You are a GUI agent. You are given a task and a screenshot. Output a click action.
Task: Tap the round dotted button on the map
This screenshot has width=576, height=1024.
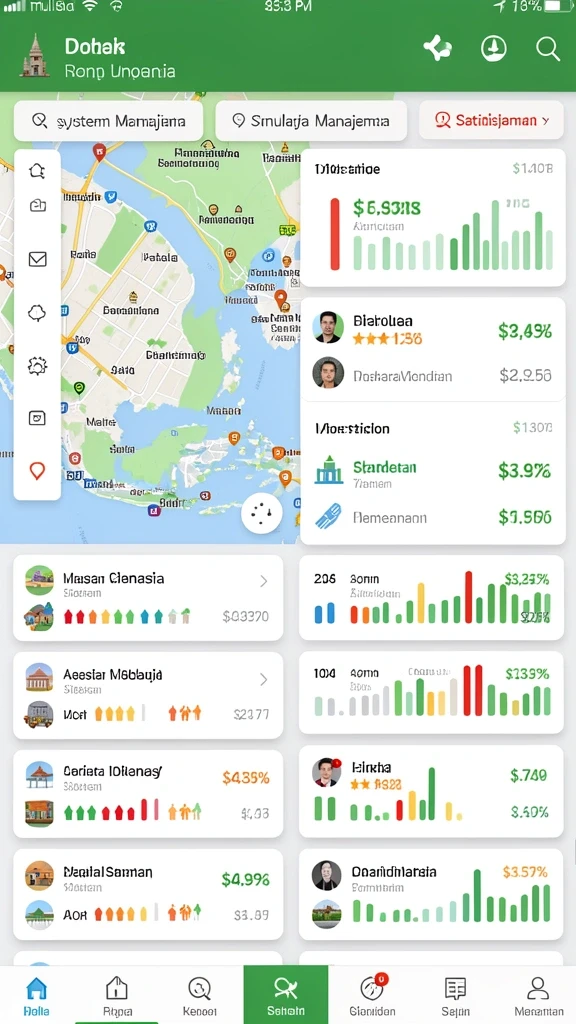262,514
